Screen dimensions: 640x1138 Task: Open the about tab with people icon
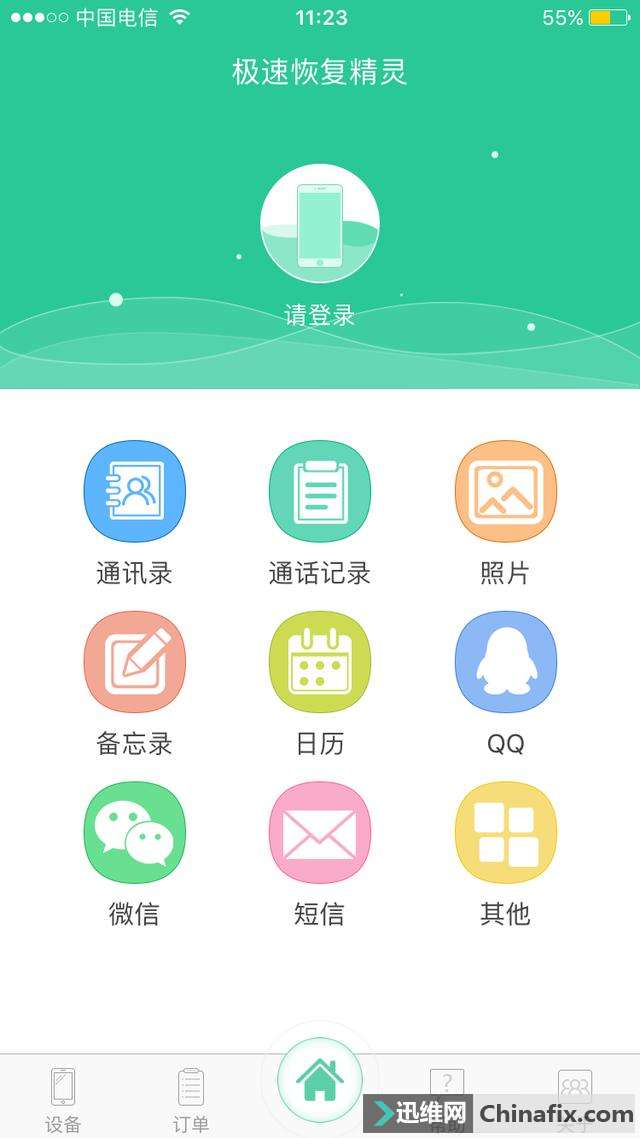click(x=575, y=1087)
